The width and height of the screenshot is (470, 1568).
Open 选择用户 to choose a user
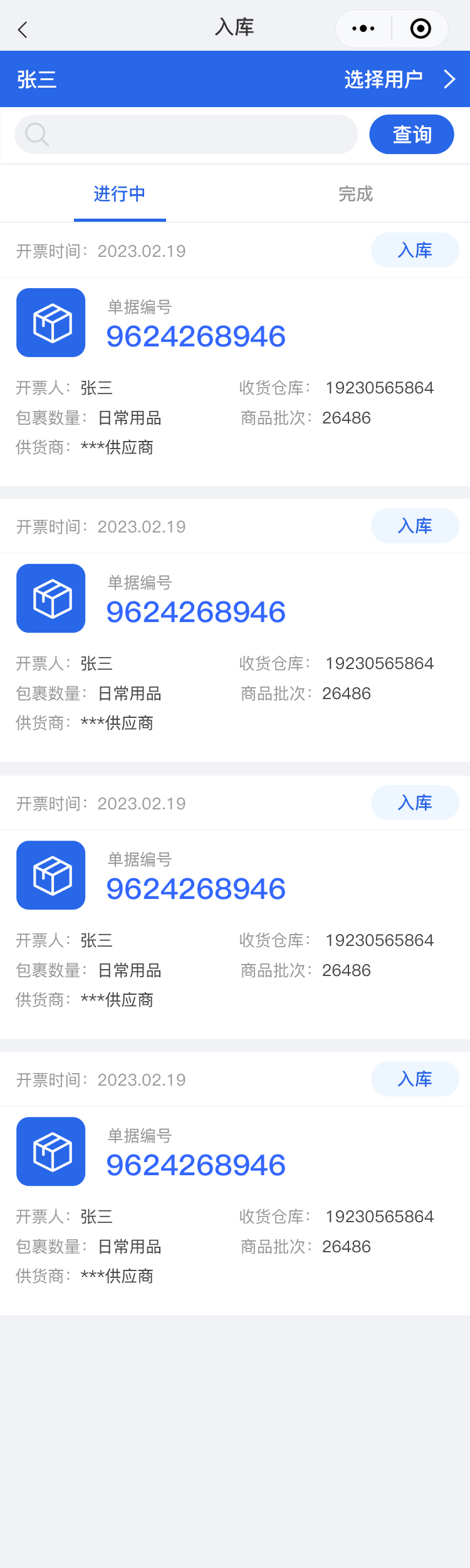tap(399, 80)
